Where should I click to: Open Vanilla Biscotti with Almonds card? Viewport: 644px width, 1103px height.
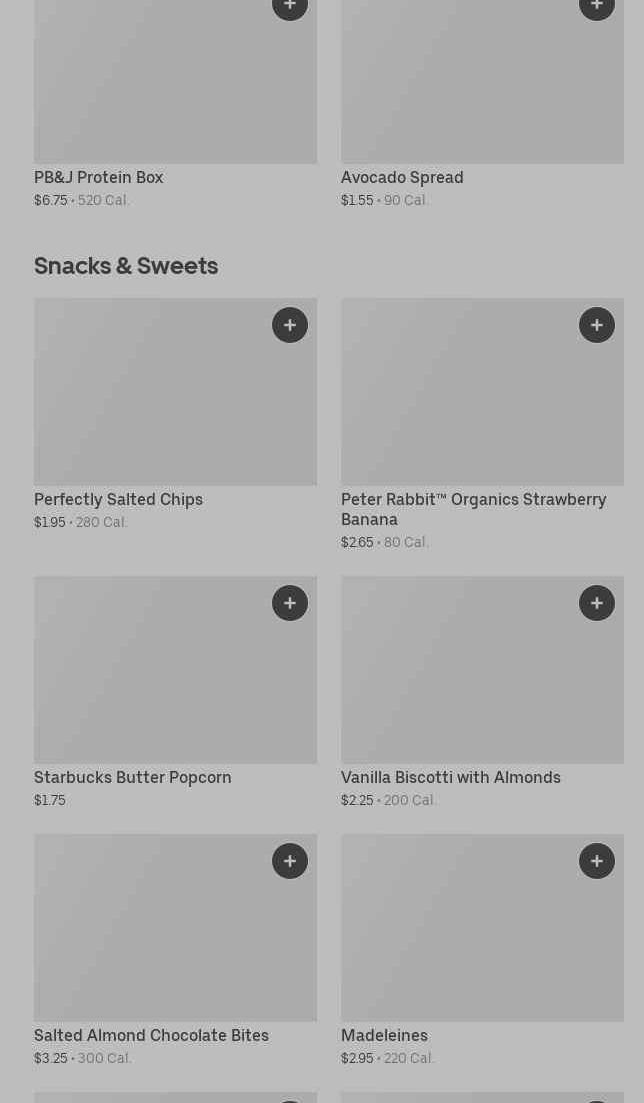coord(482,693)
